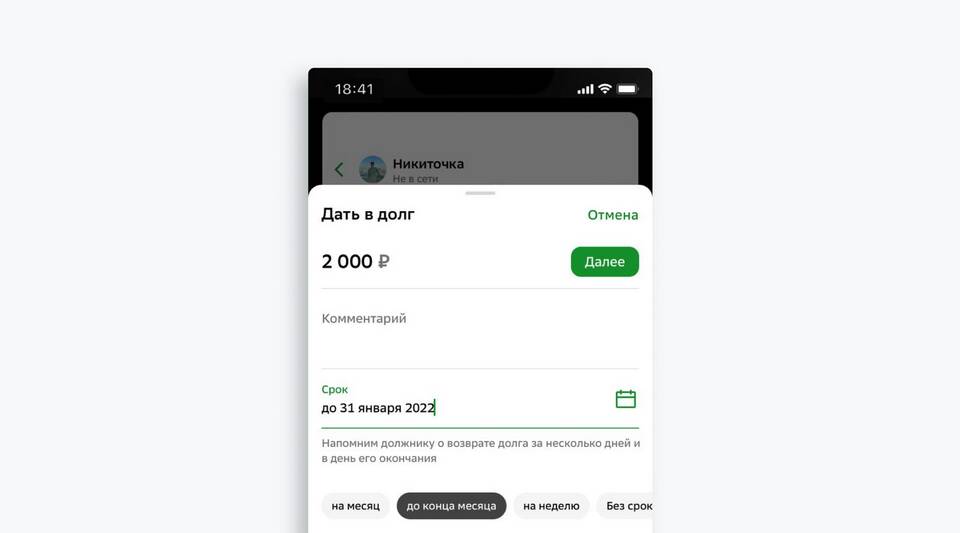
Task: Tap the green Далее button
Action: 604,262
